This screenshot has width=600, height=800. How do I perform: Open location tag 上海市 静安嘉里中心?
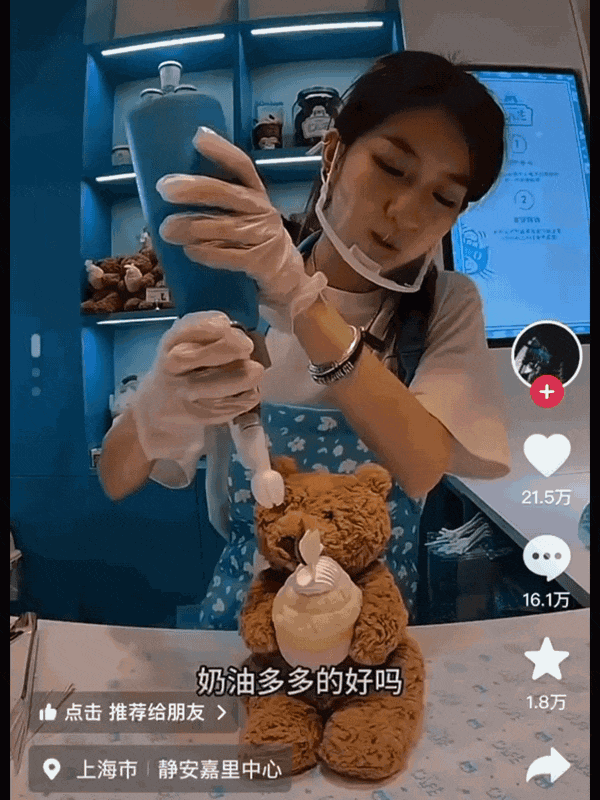pyautogui.click(x=161, y=770)
